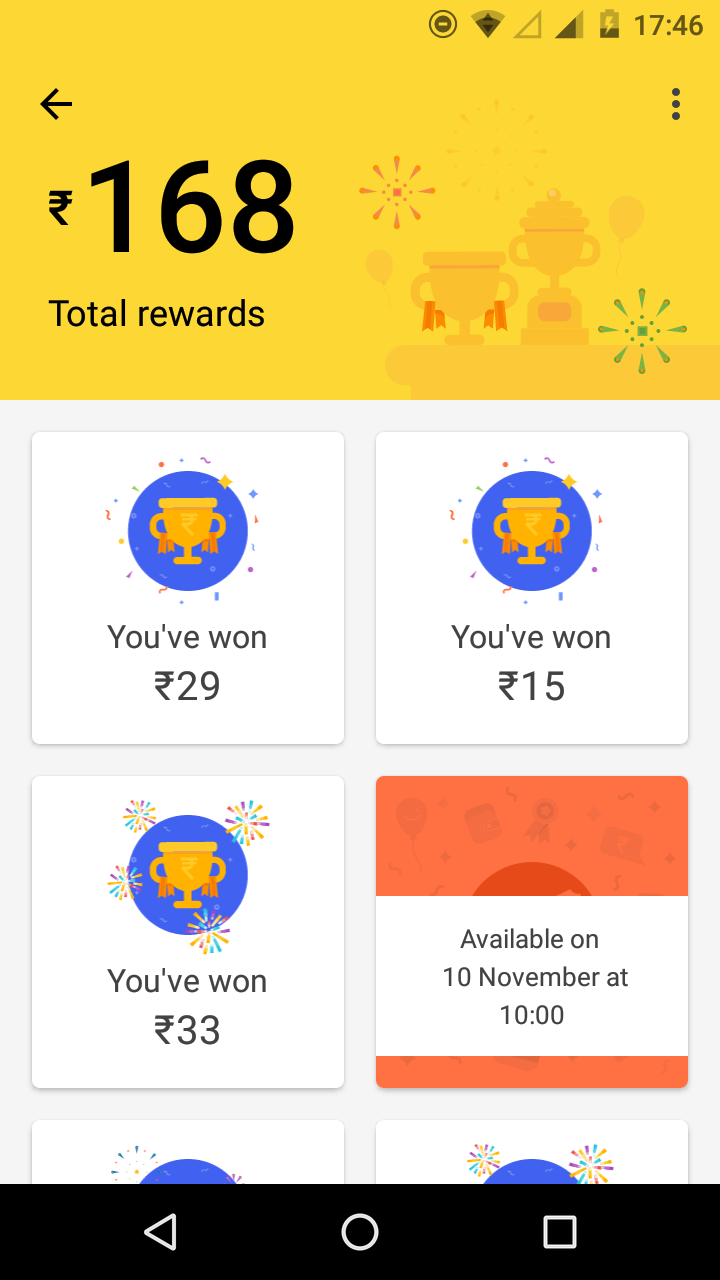720x1280 pixels.
Task: Open the ₹15 reward card
Action: [x=532, y=588]
